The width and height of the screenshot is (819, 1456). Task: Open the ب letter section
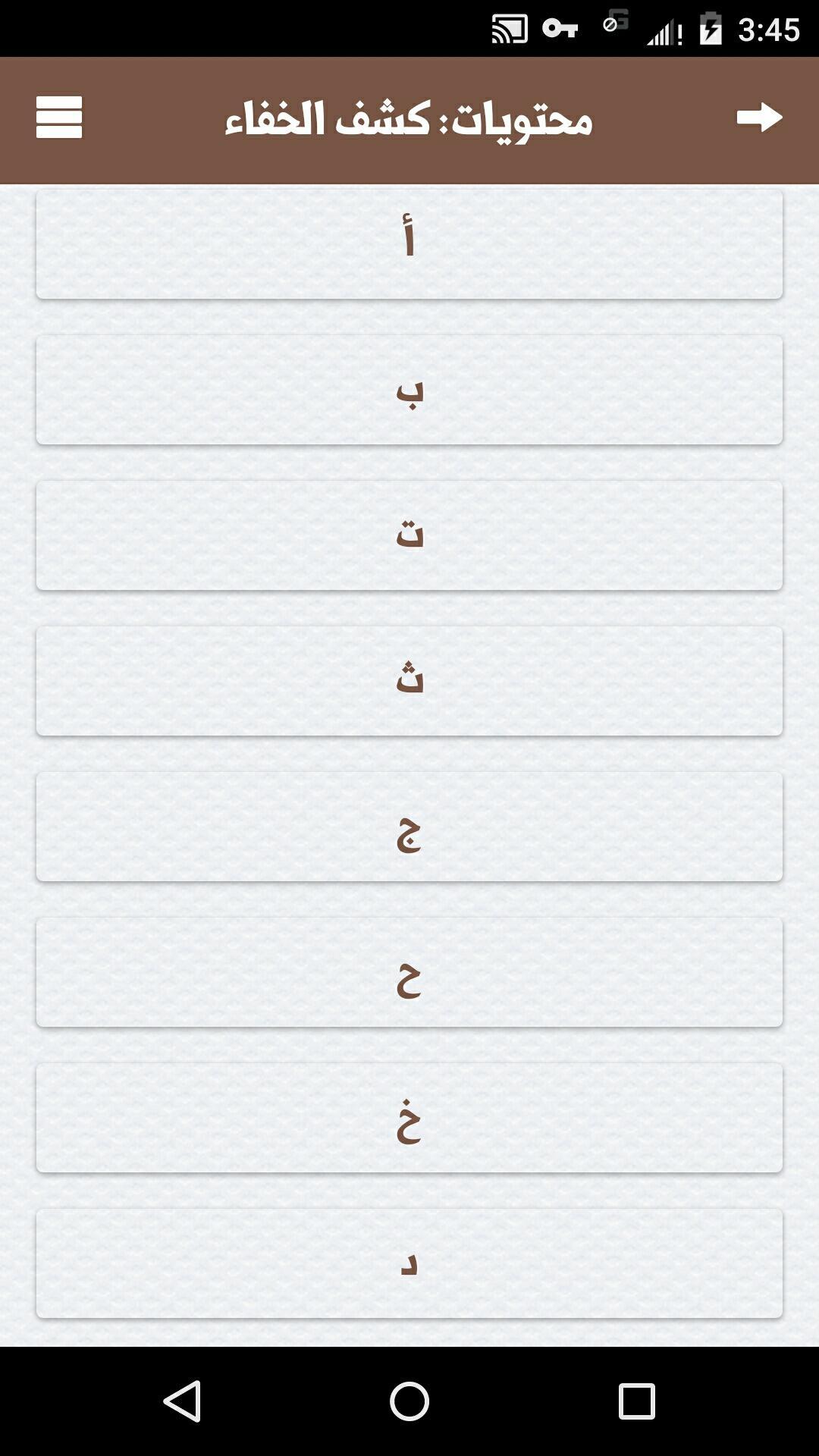coord(409,390)
